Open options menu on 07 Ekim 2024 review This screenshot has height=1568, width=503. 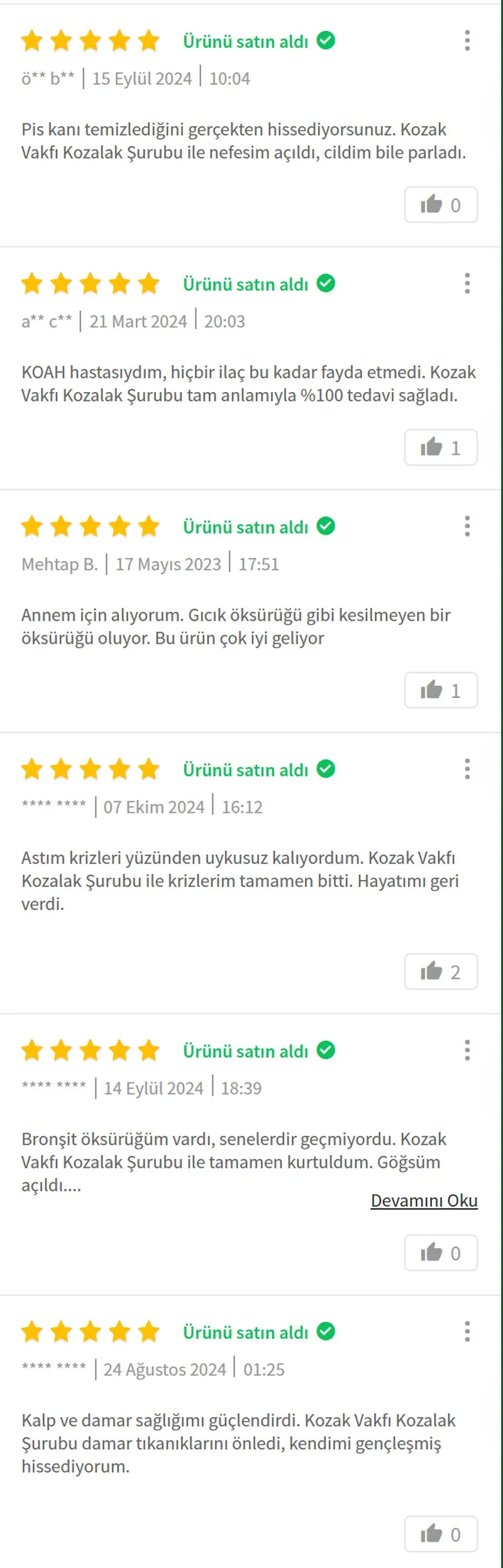[467, 769]
